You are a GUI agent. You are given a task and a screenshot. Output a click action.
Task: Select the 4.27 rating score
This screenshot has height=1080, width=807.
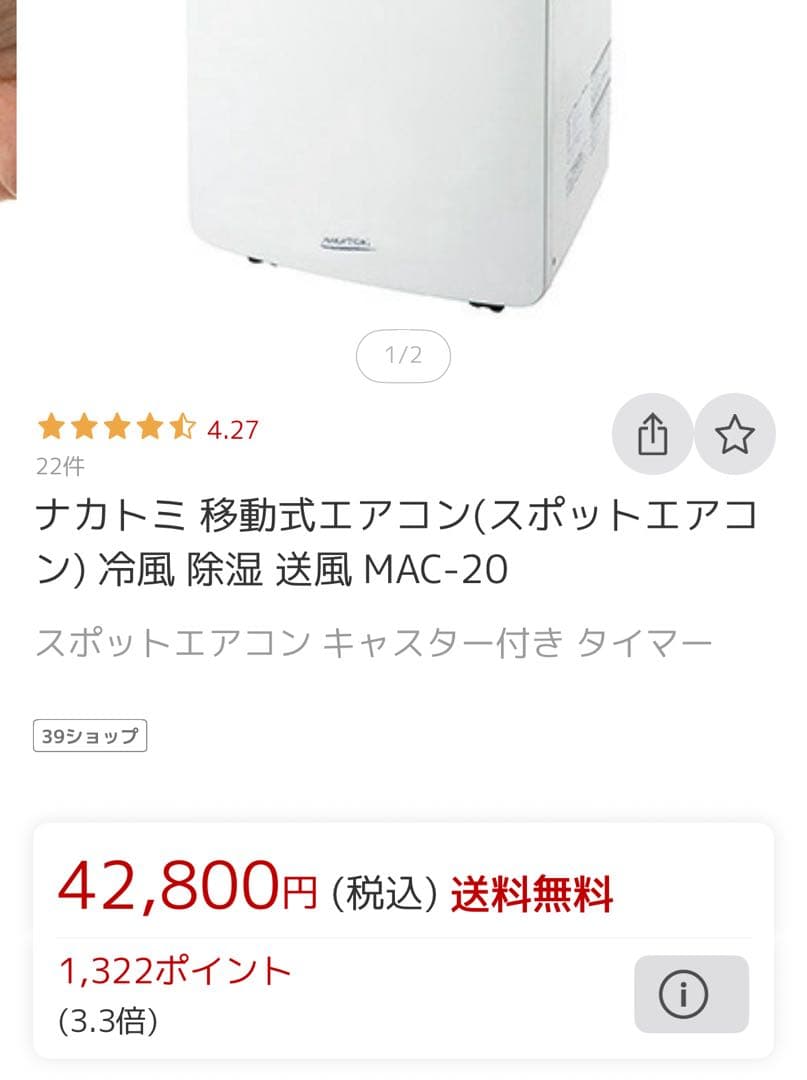coord(231,431)
